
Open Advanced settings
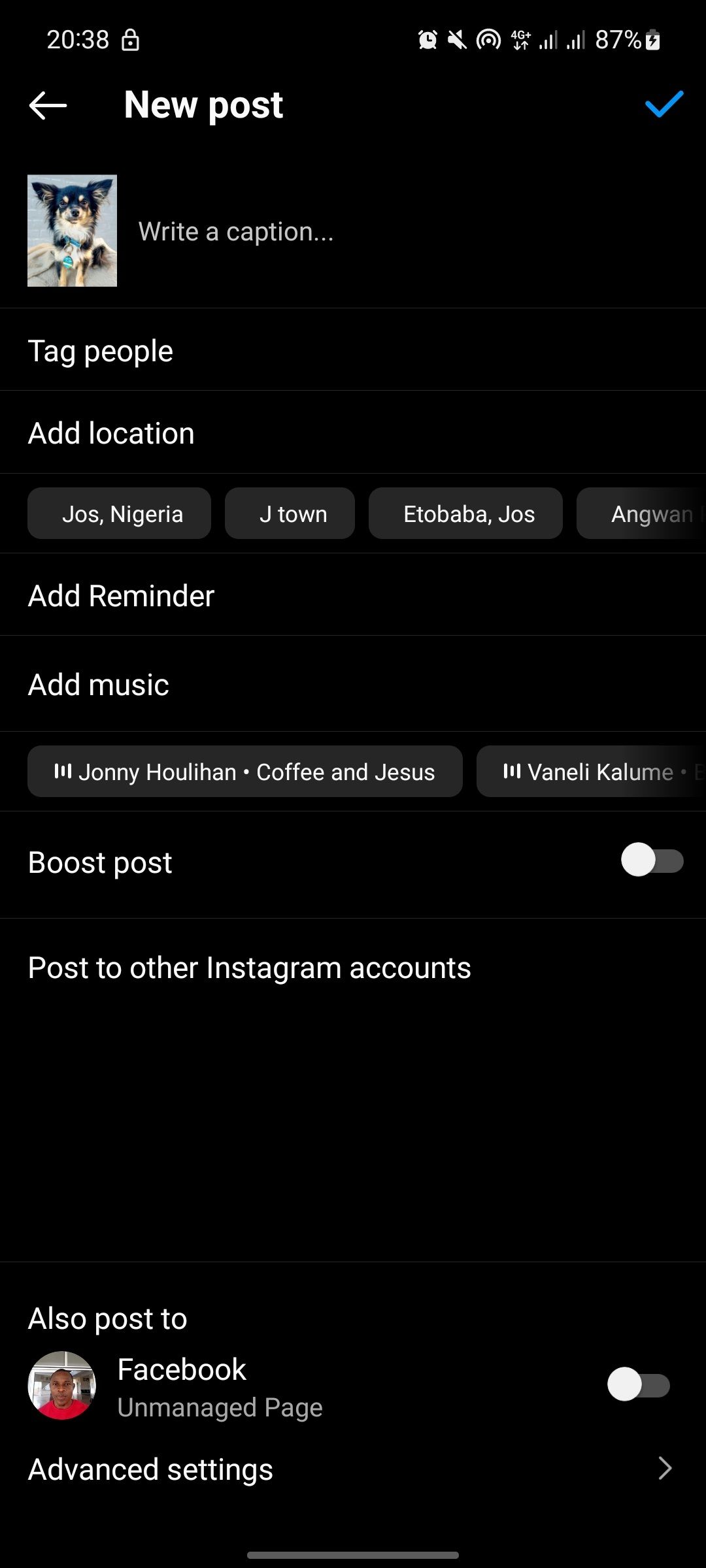[353, 1469]
